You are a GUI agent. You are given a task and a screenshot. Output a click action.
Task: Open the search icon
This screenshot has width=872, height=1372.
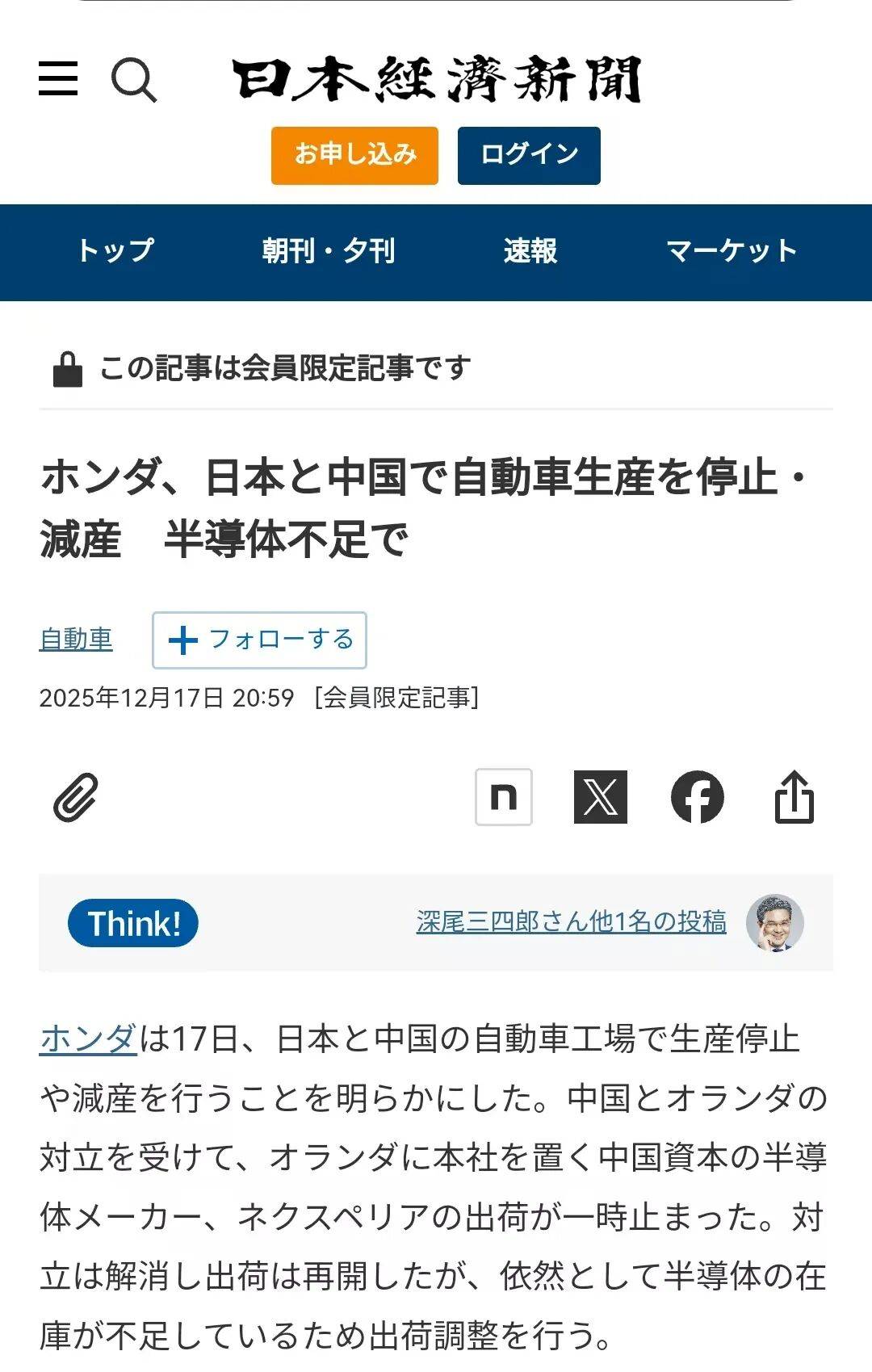[x=133, y=80]
